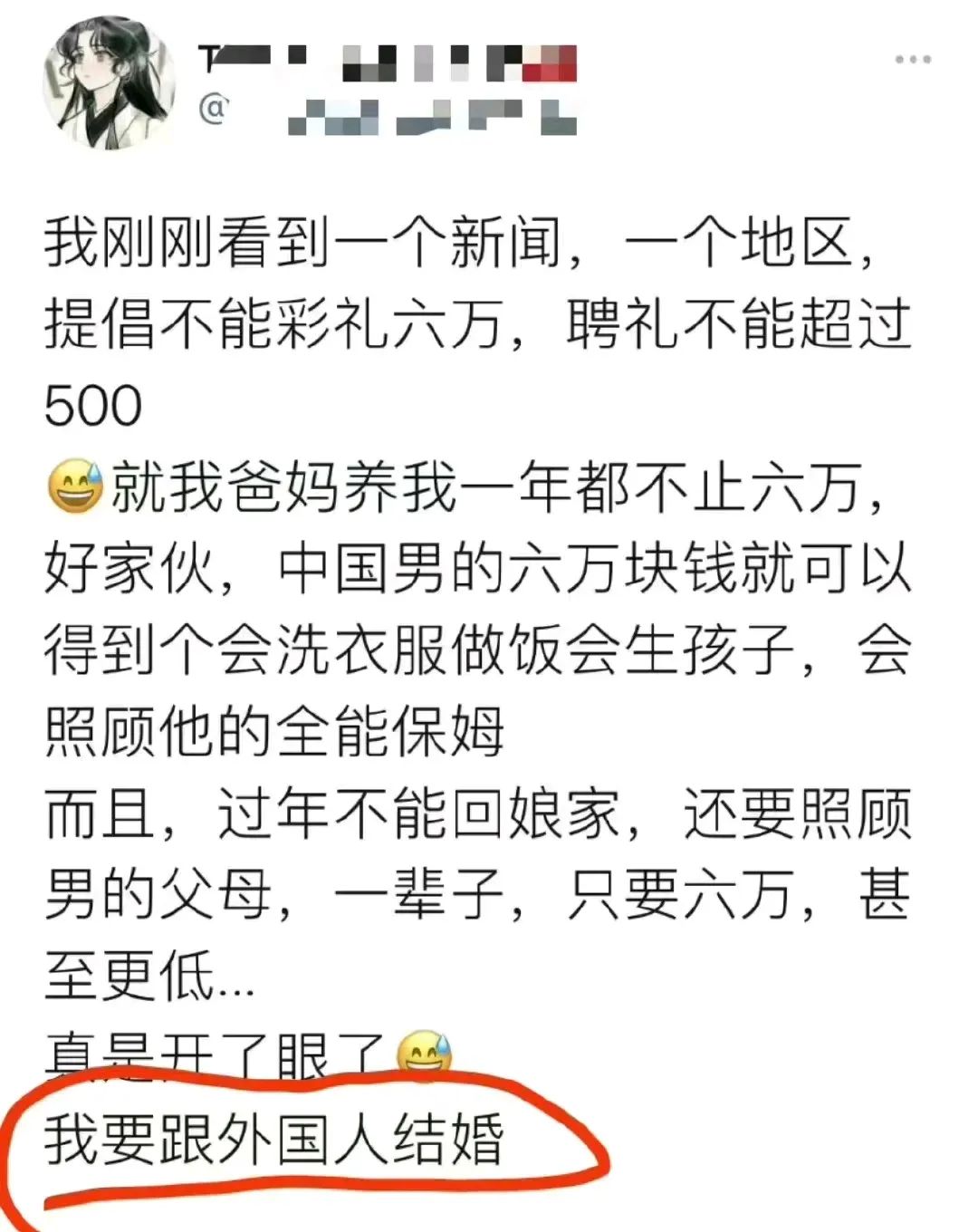Open the poster's profile avatar

pyautogui.click(x=109, y=82)
